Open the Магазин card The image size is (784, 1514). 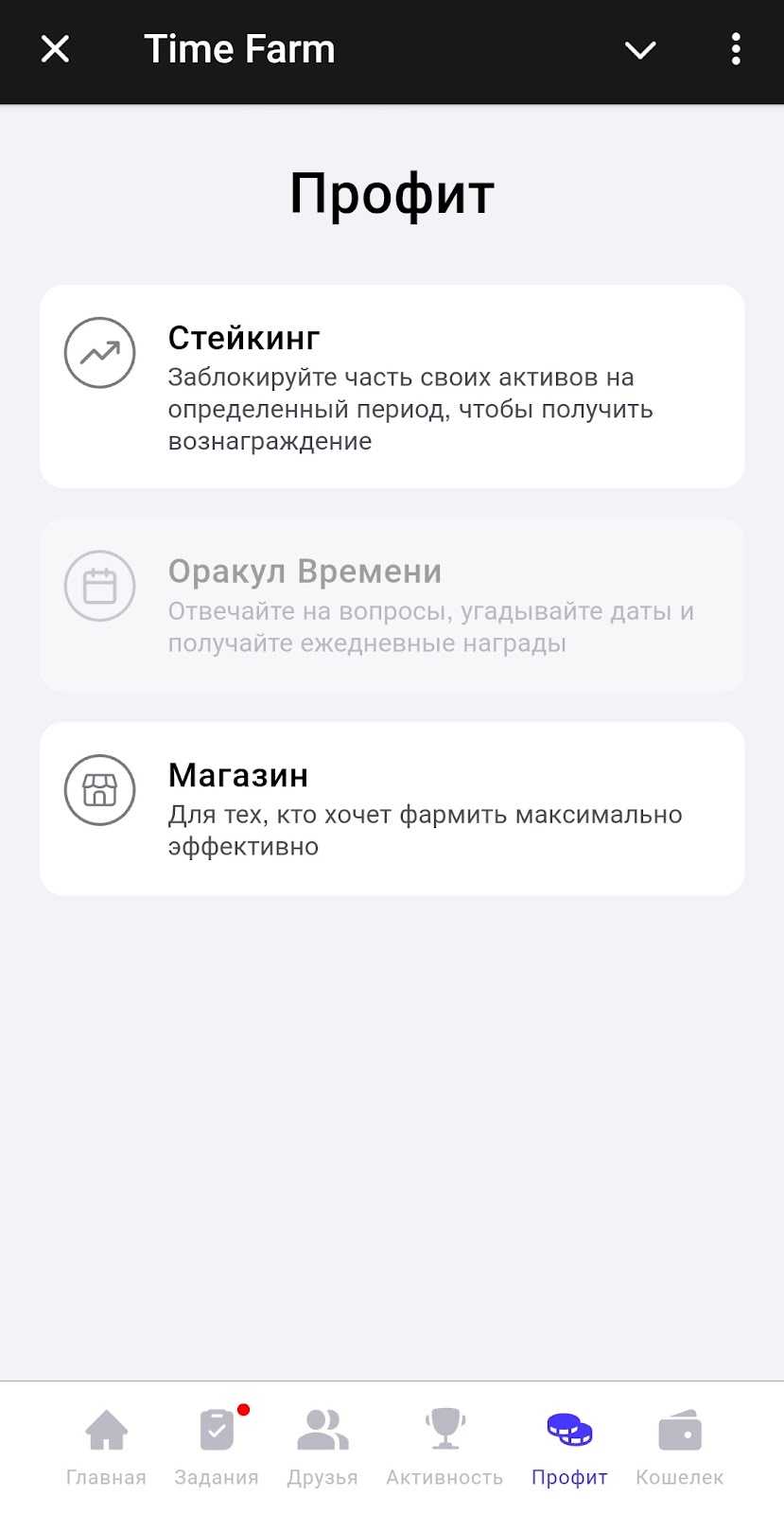tap(392, 809)
